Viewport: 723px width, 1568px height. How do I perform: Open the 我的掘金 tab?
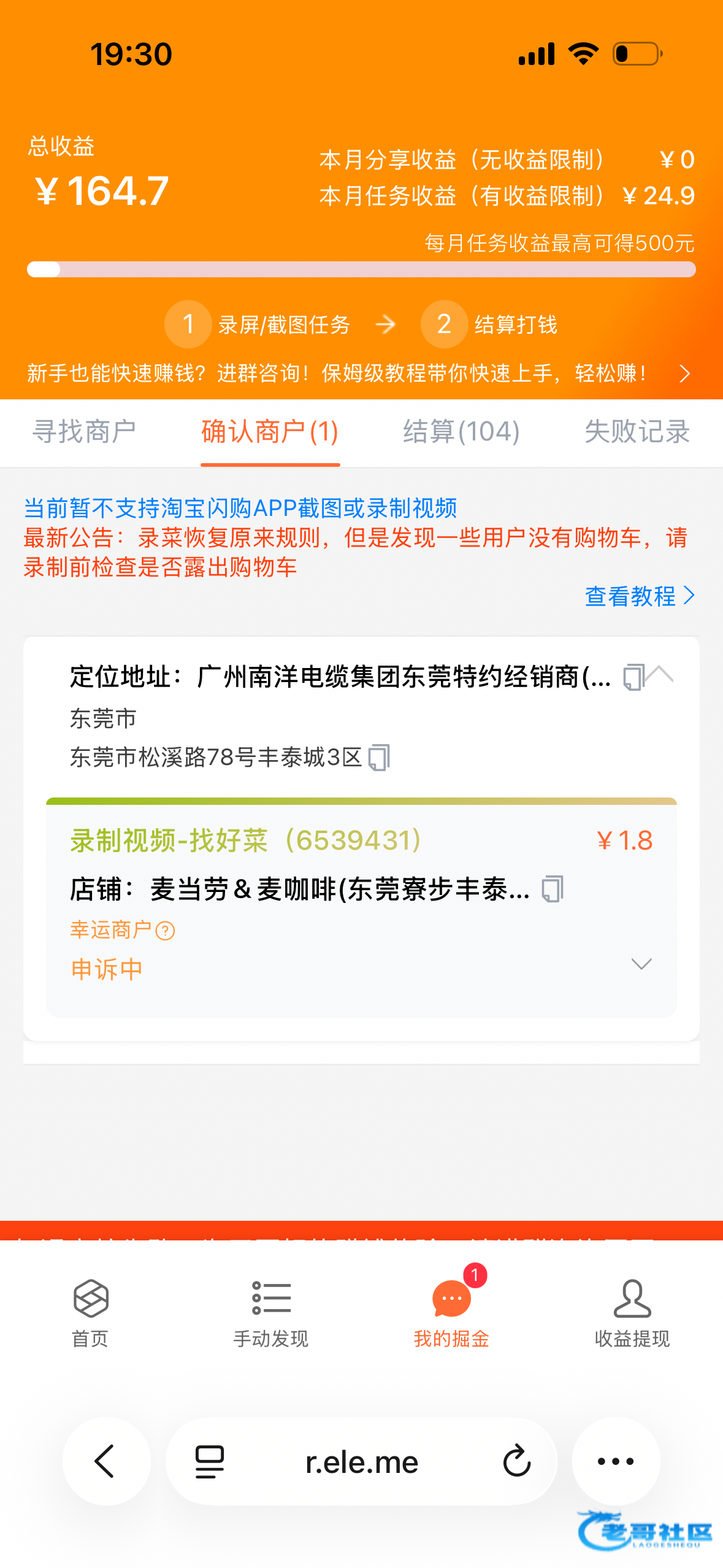[x=451, y=1312]
